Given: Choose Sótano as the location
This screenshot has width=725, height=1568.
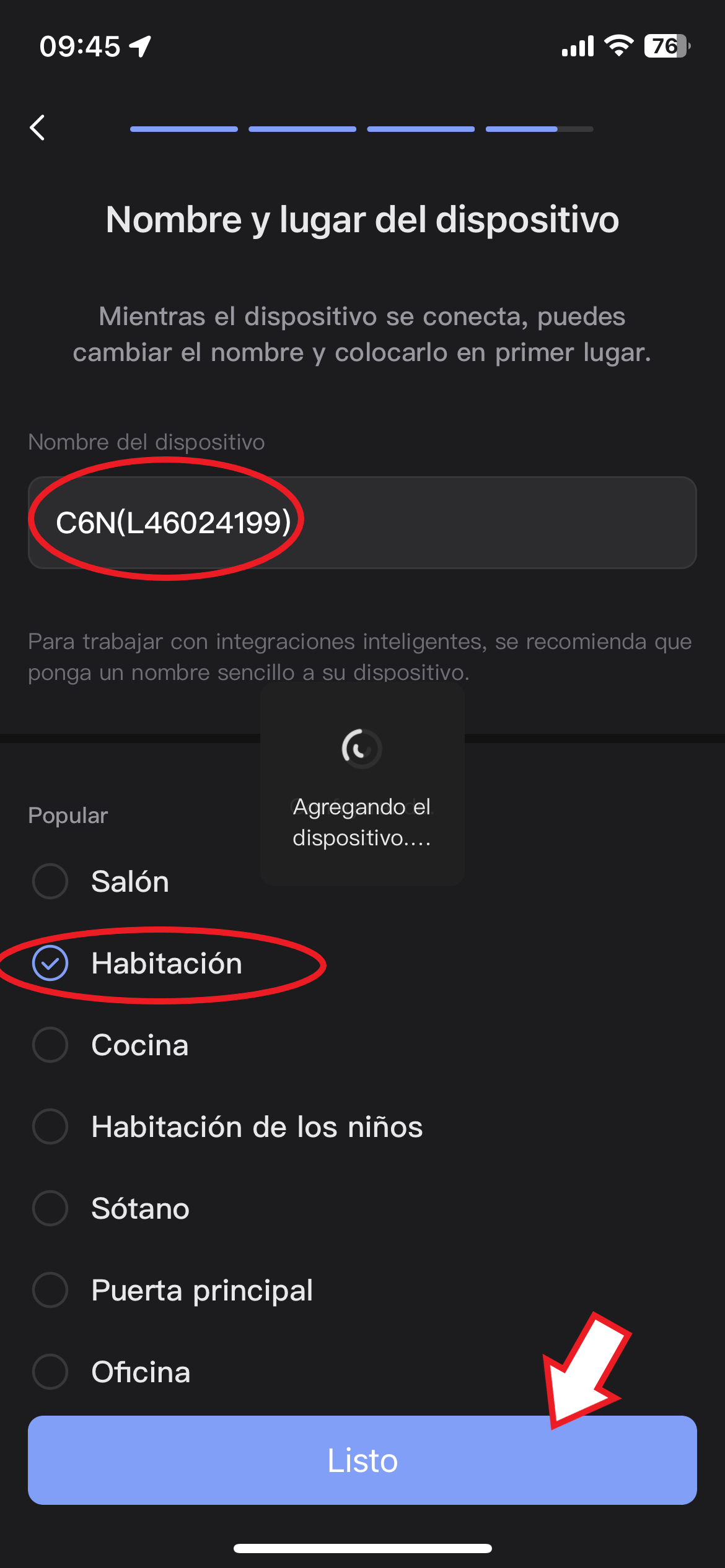Looking at the screenshot, I should coord(51,1208).
